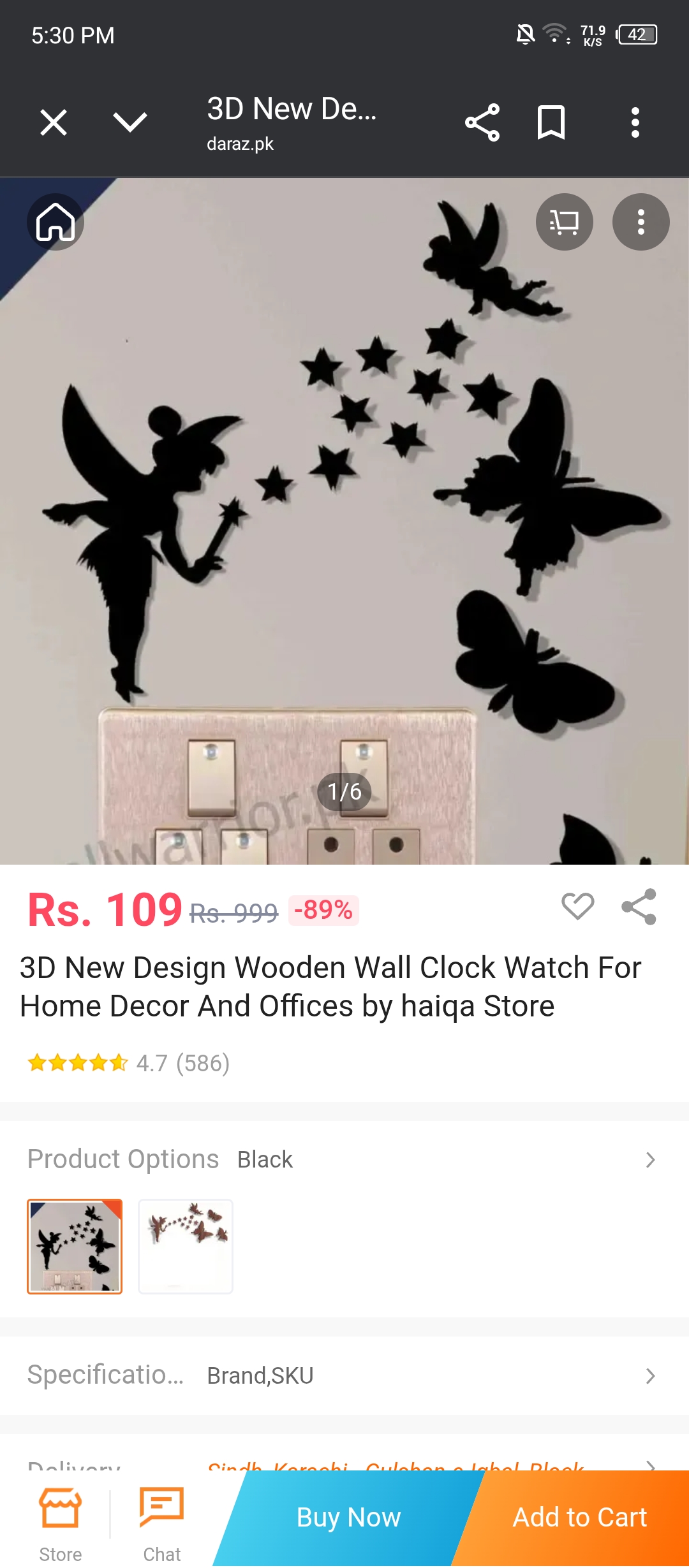Open the browser overflow menu
Viewport: 689px width, 1568px height.
(x=635, y=122)
